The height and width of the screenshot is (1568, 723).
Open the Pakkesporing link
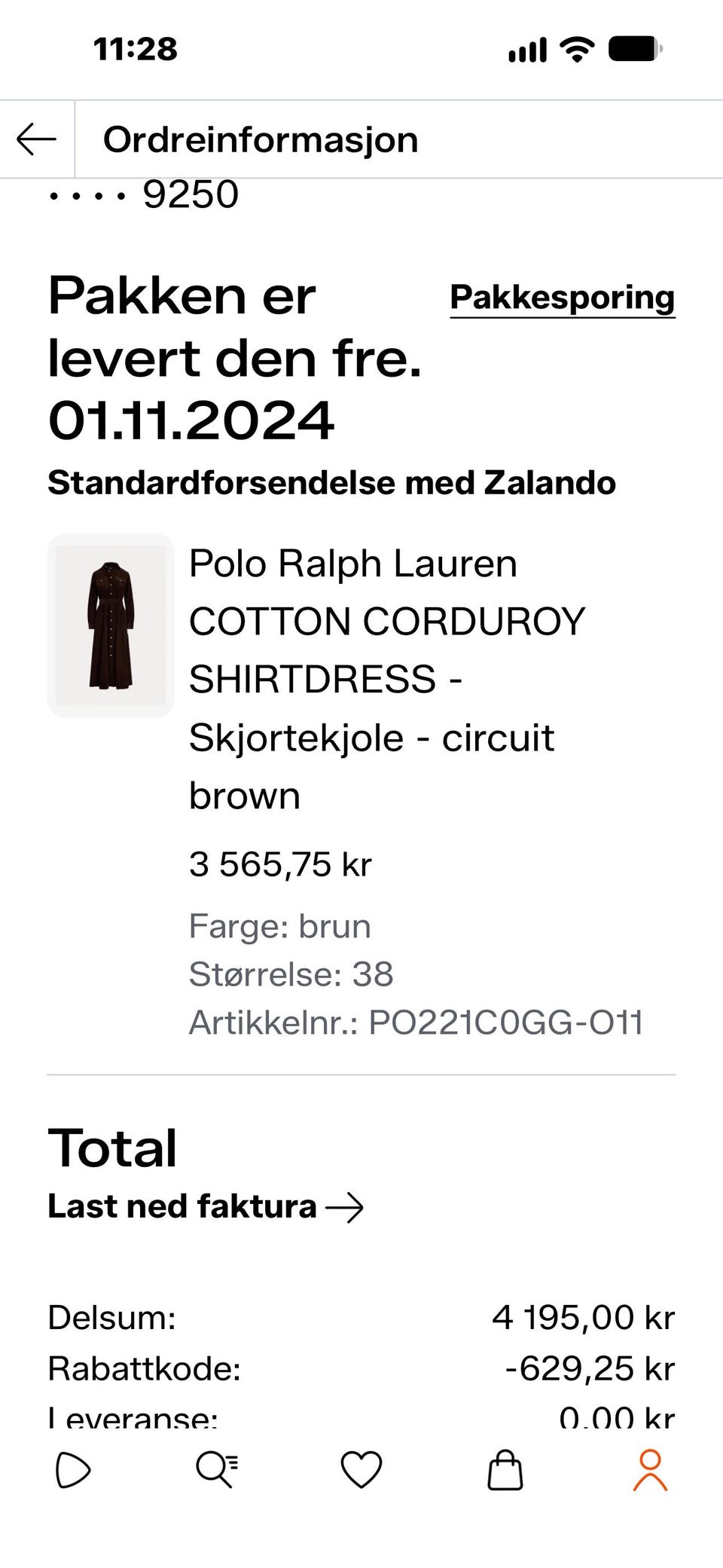(x=563, y=298)
